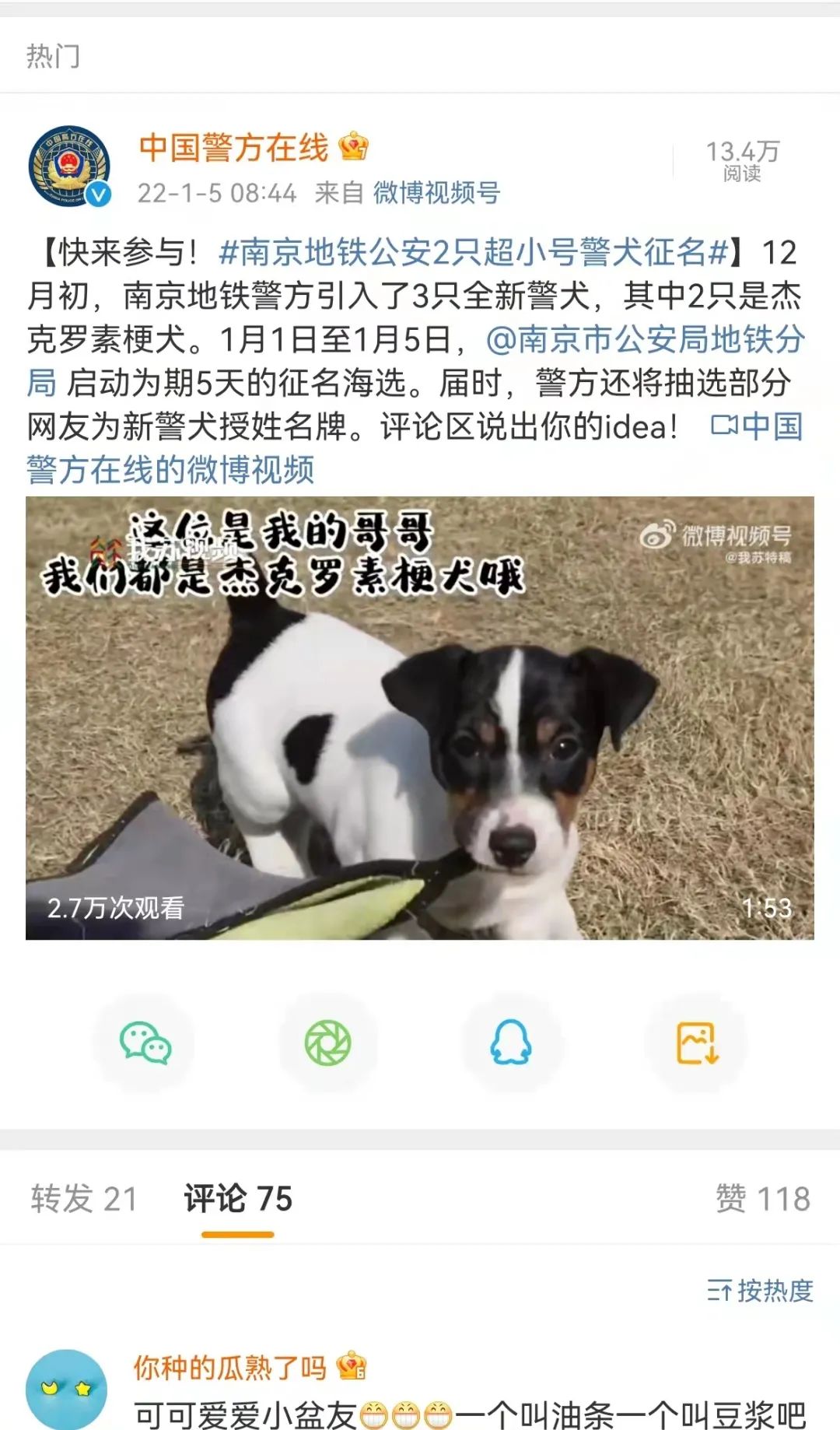Share the post to WeChat Moments
This screenshot has width=840, height=1430.
click(328, 1043)
